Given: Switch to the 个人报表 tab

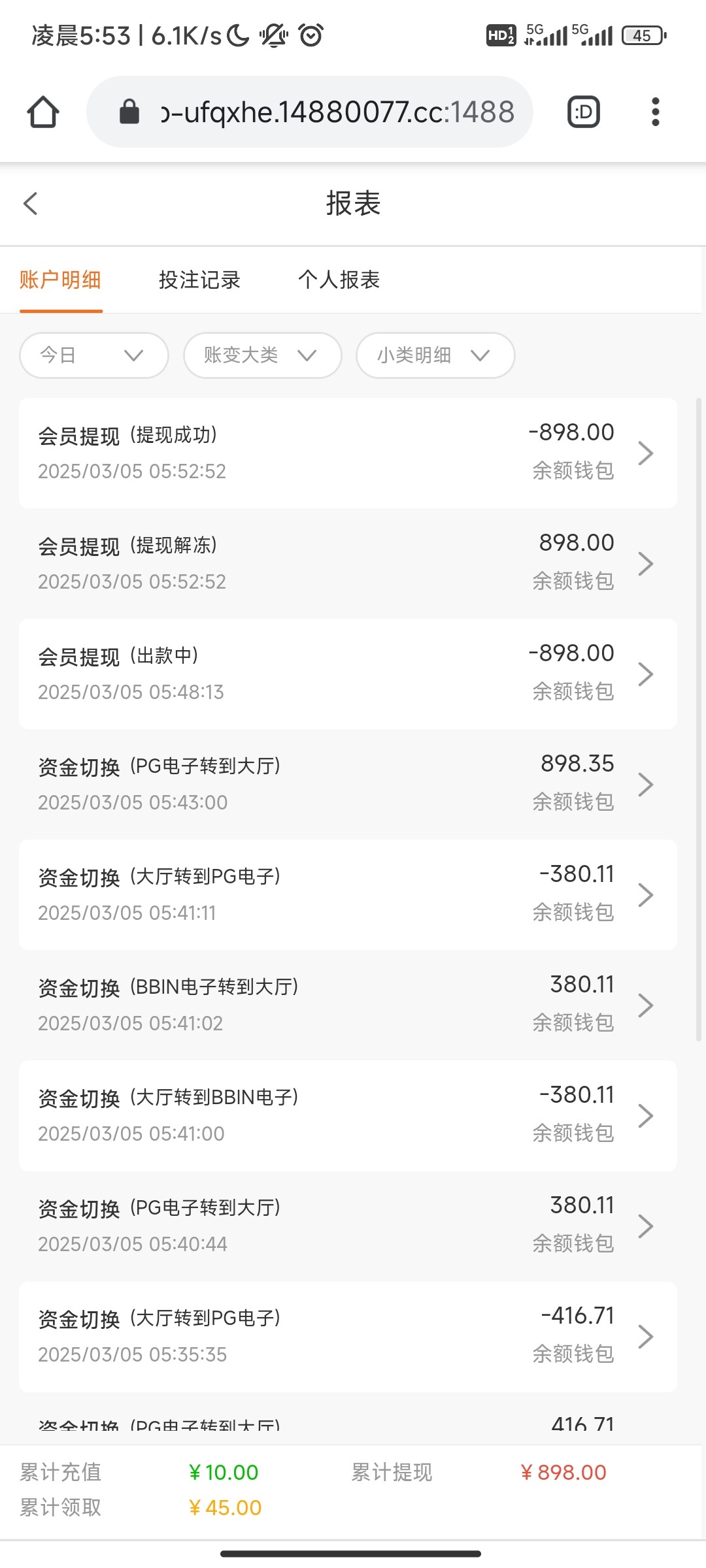Looking at the screenshot, I should point(339,280).
